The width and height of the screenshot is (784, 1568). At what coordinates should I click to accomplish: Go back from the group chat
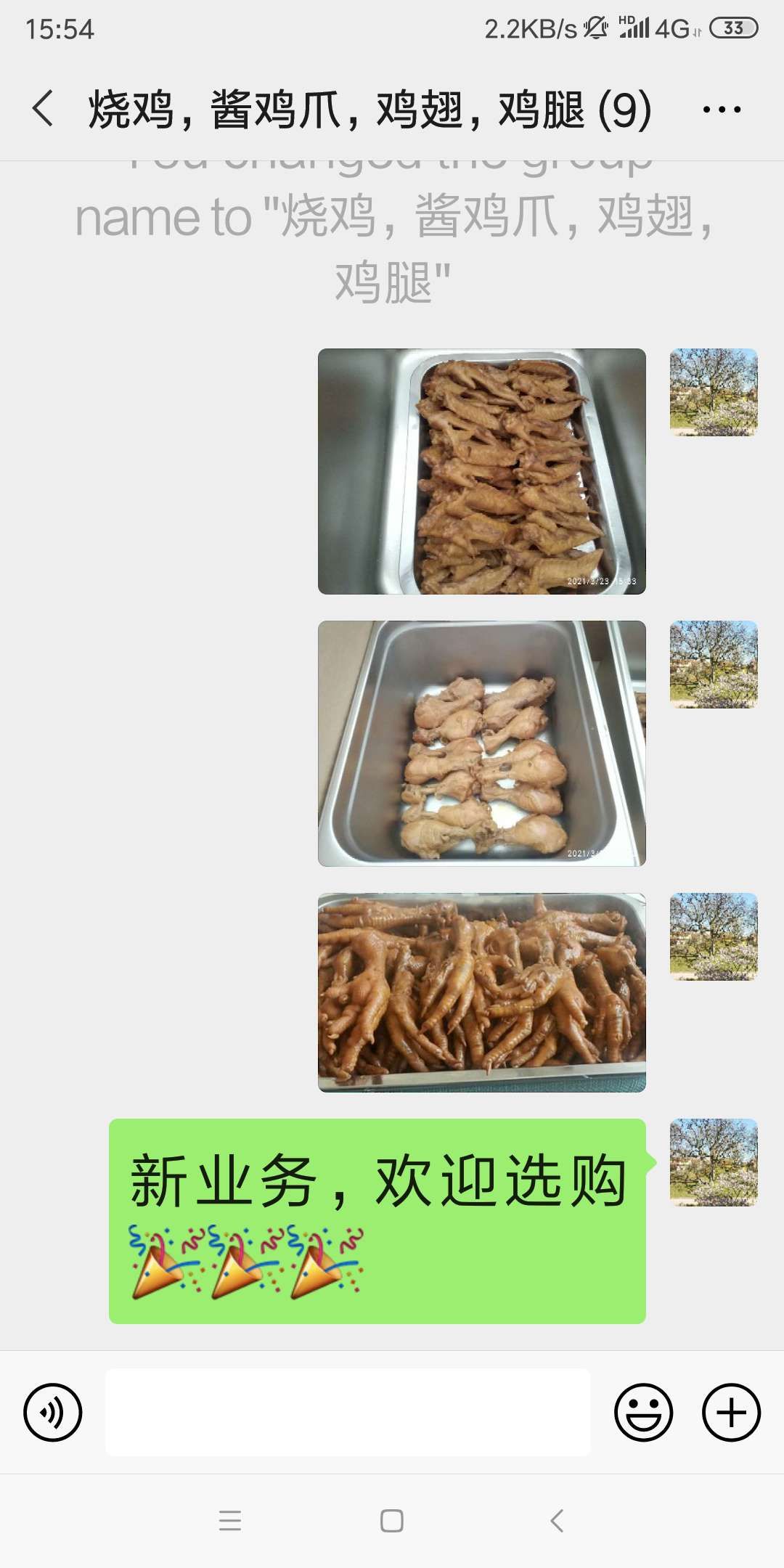pyautogui.click(x=44, y=109)
